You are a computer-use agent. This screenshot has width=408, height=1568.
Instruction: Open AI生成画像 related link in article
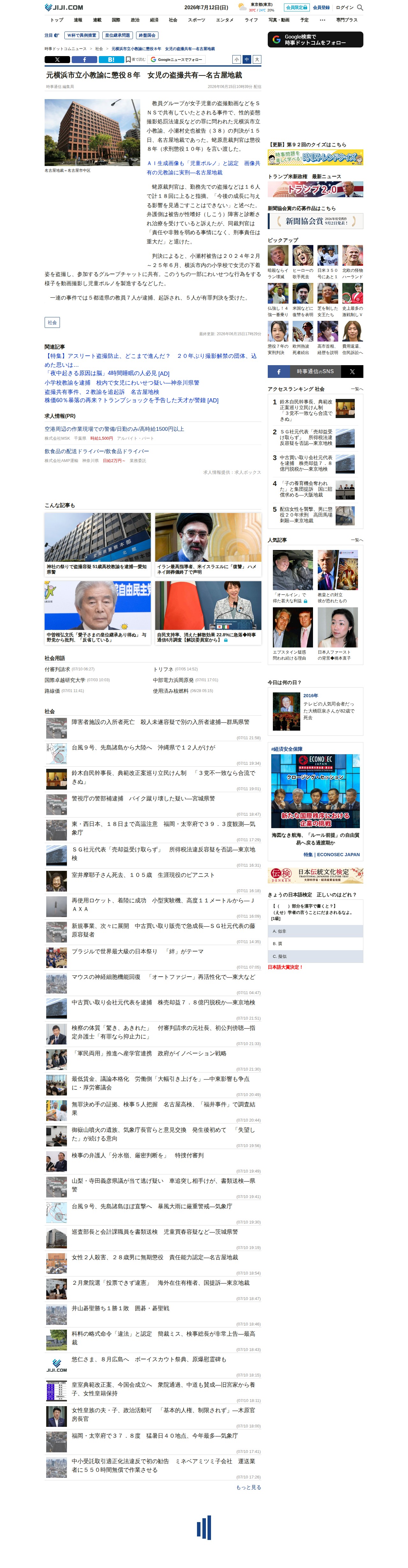203,167
